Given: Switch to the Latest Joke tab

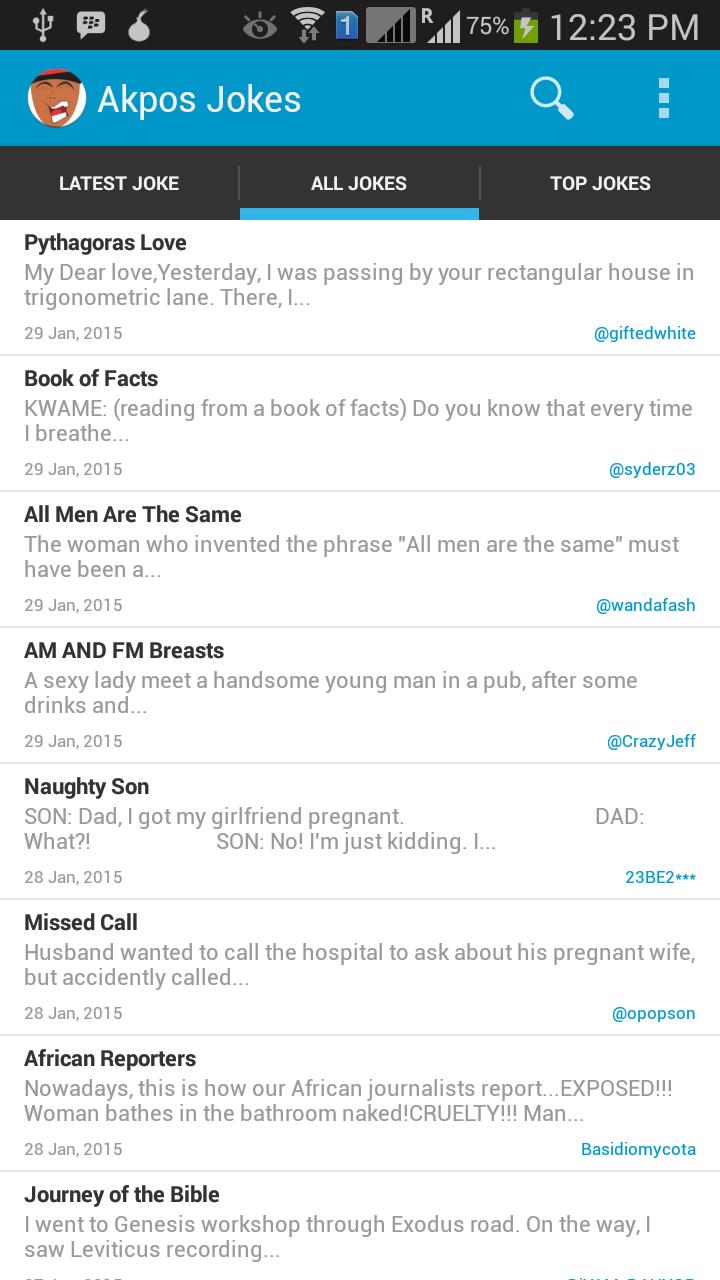Looking at the screenshot, I should 119,183.
